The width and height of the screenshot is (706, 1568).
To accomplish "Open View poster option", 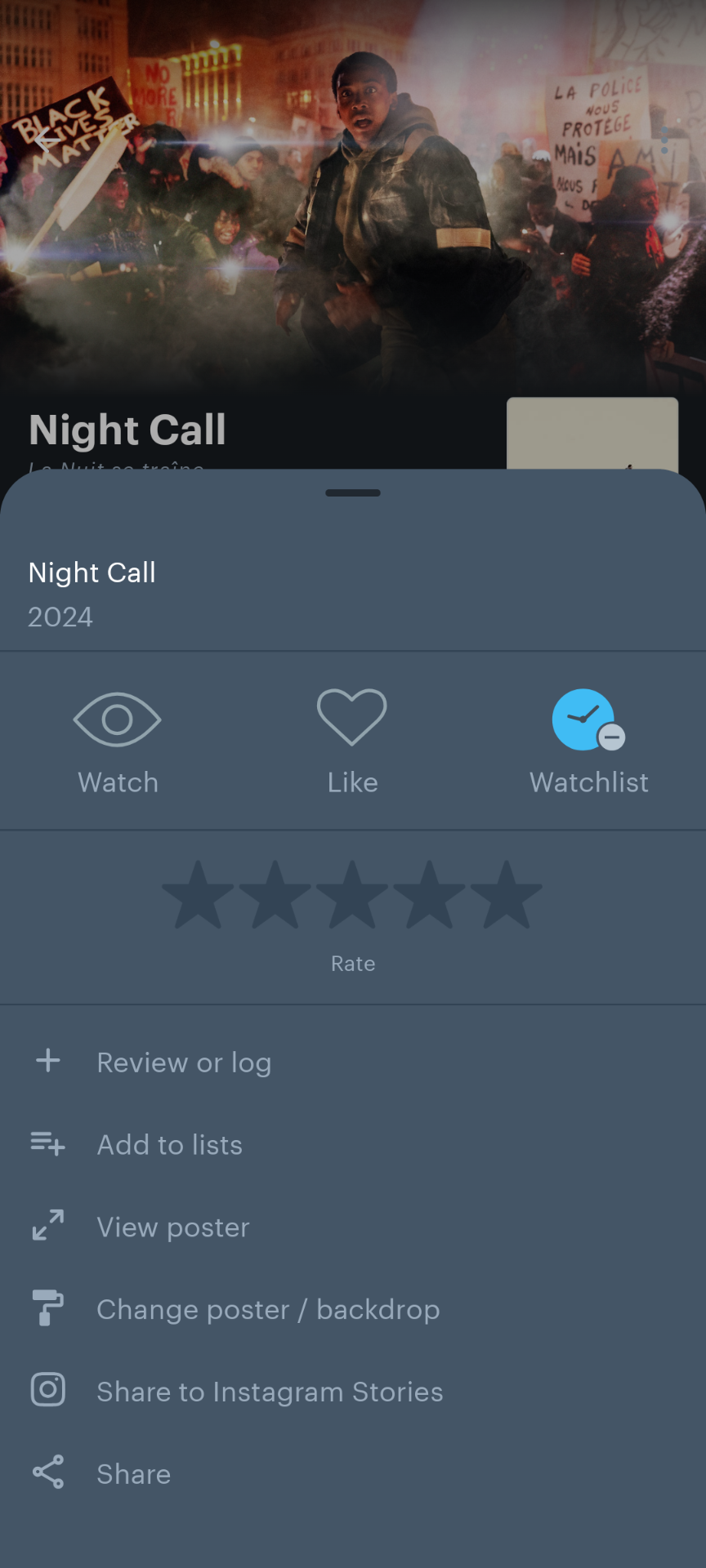I will click(173, 1227).
